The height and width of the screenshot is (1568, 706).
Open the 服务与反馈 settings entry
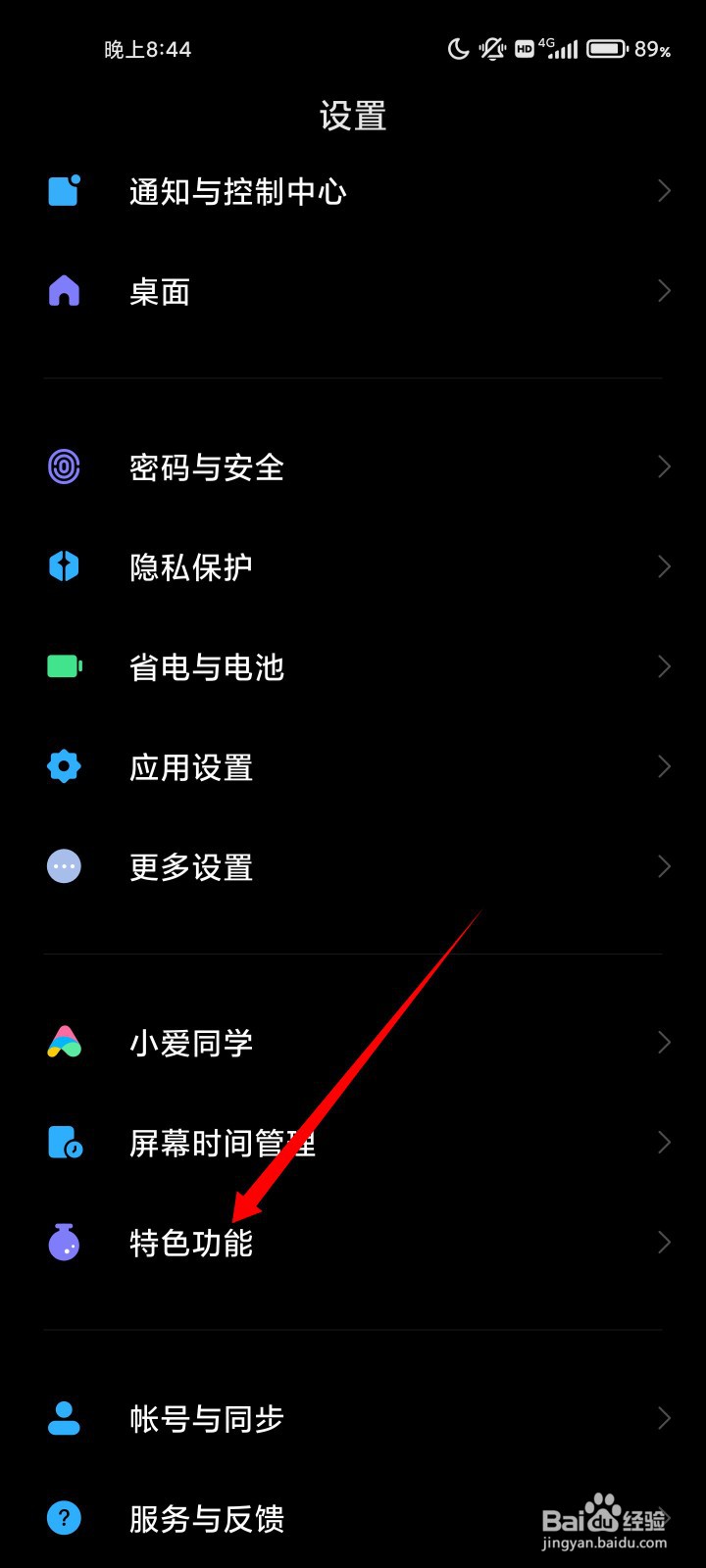point(206,1518)
